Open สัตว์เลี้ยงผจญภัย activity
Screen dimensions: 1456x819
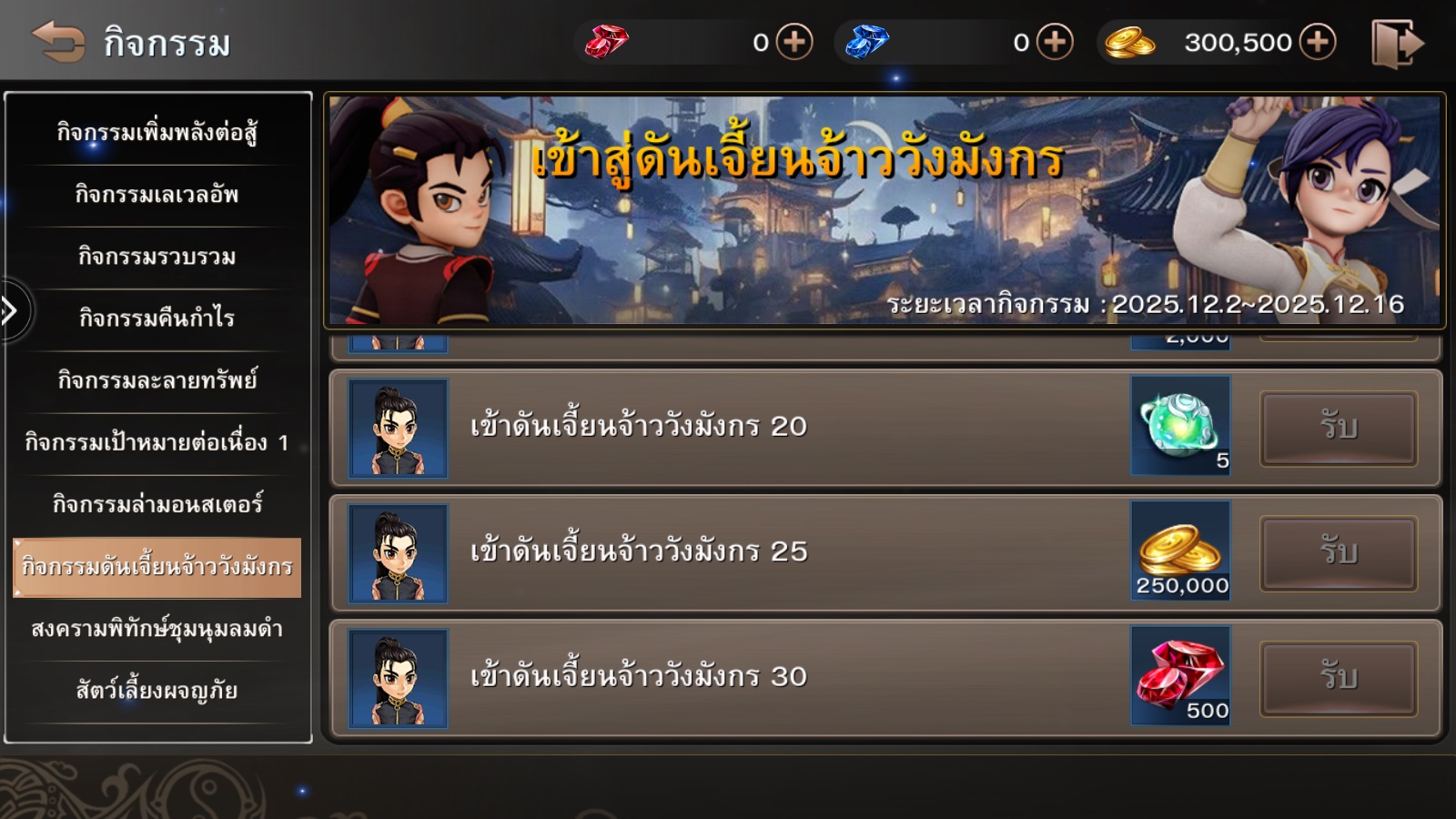[x=157, y=691]
